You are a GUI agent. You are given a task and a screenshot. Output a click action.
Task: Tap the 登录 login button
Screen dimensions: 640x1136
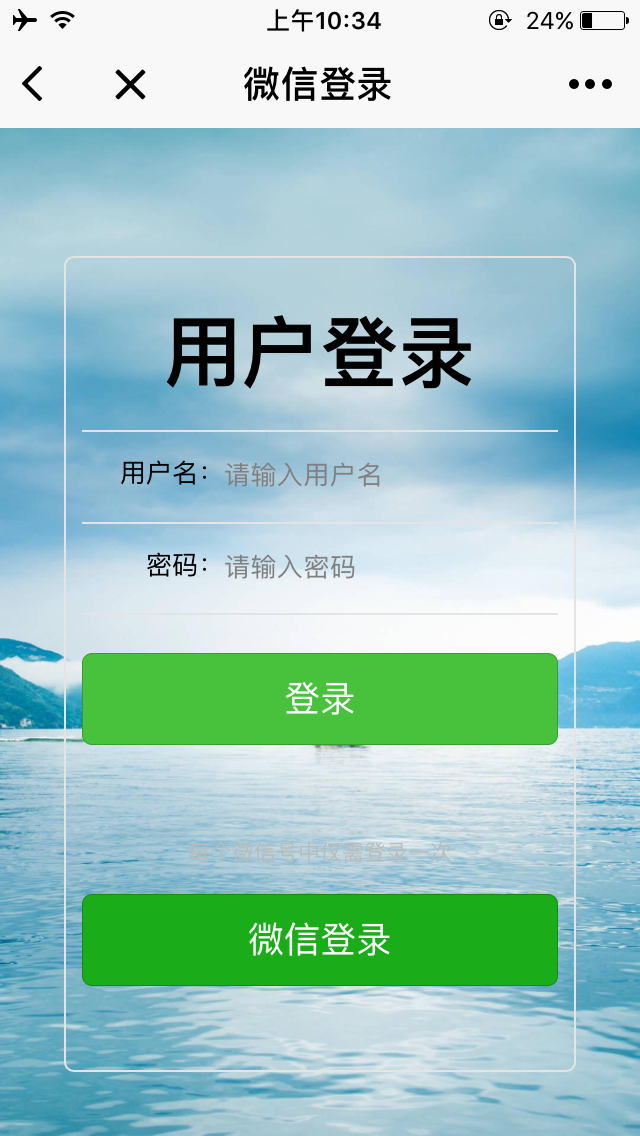[x=319, y=699]
